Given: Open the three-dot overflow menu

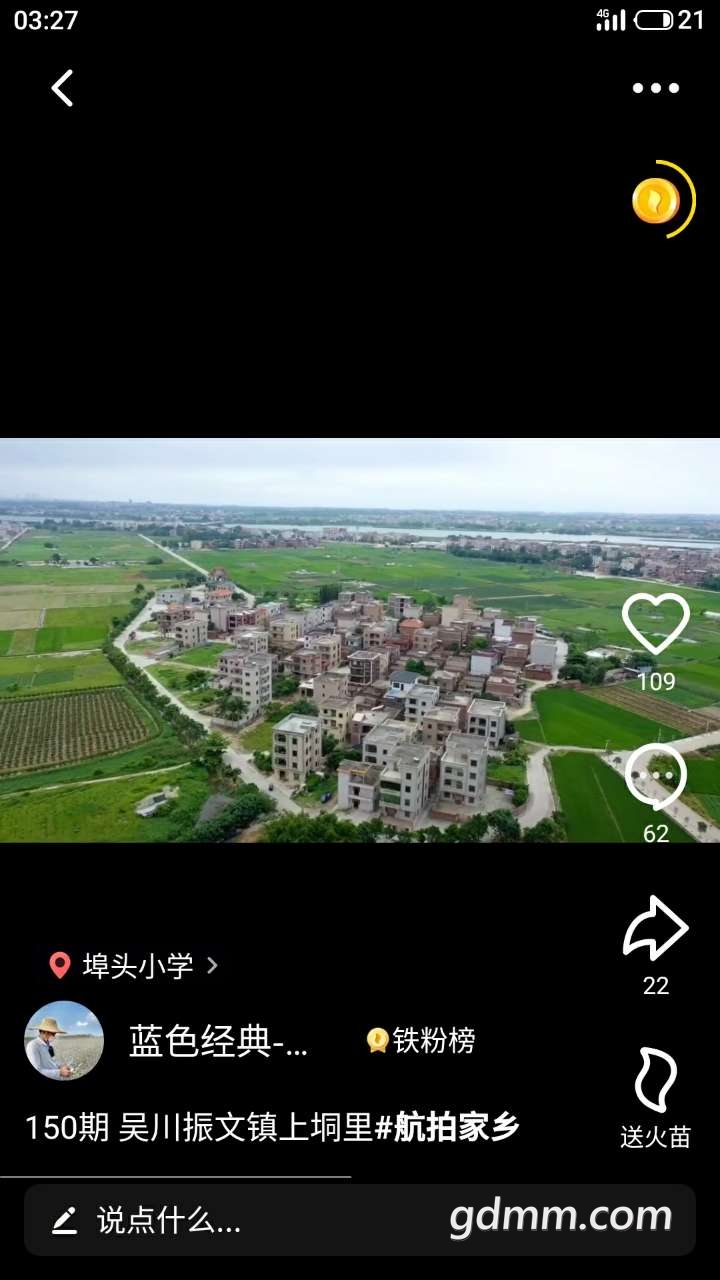Looking at the screenshot, I should point(655,88).
